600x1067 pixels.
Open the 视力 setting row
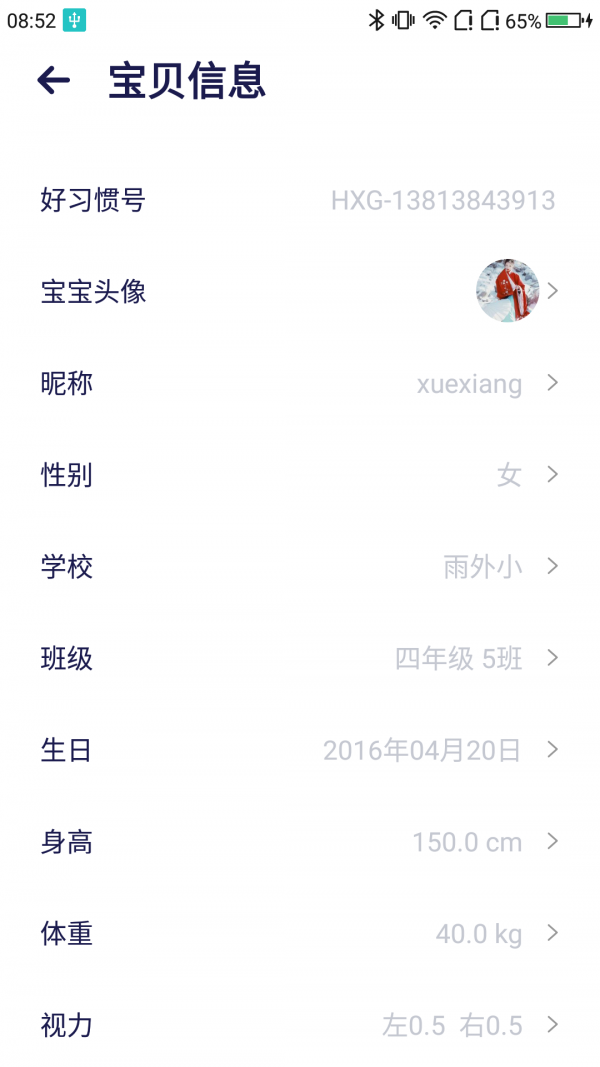coord(300,1025)
